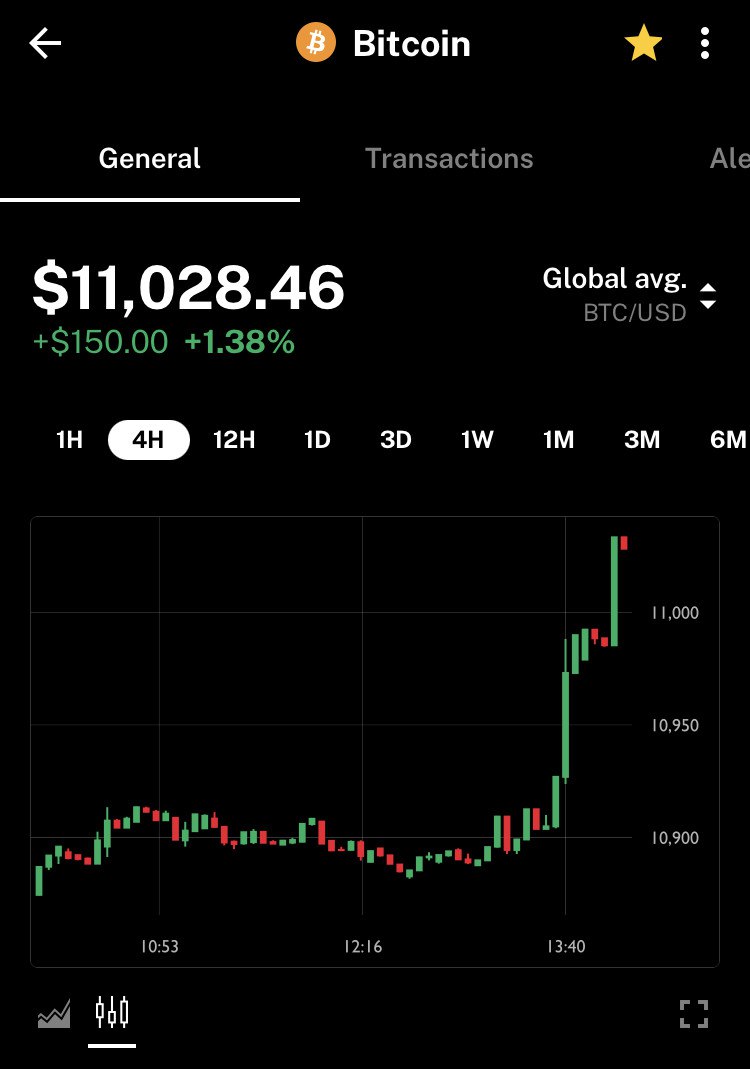Stay on the General tab
This screenshot has width=750, height=1069.
[x=150, y=159]
